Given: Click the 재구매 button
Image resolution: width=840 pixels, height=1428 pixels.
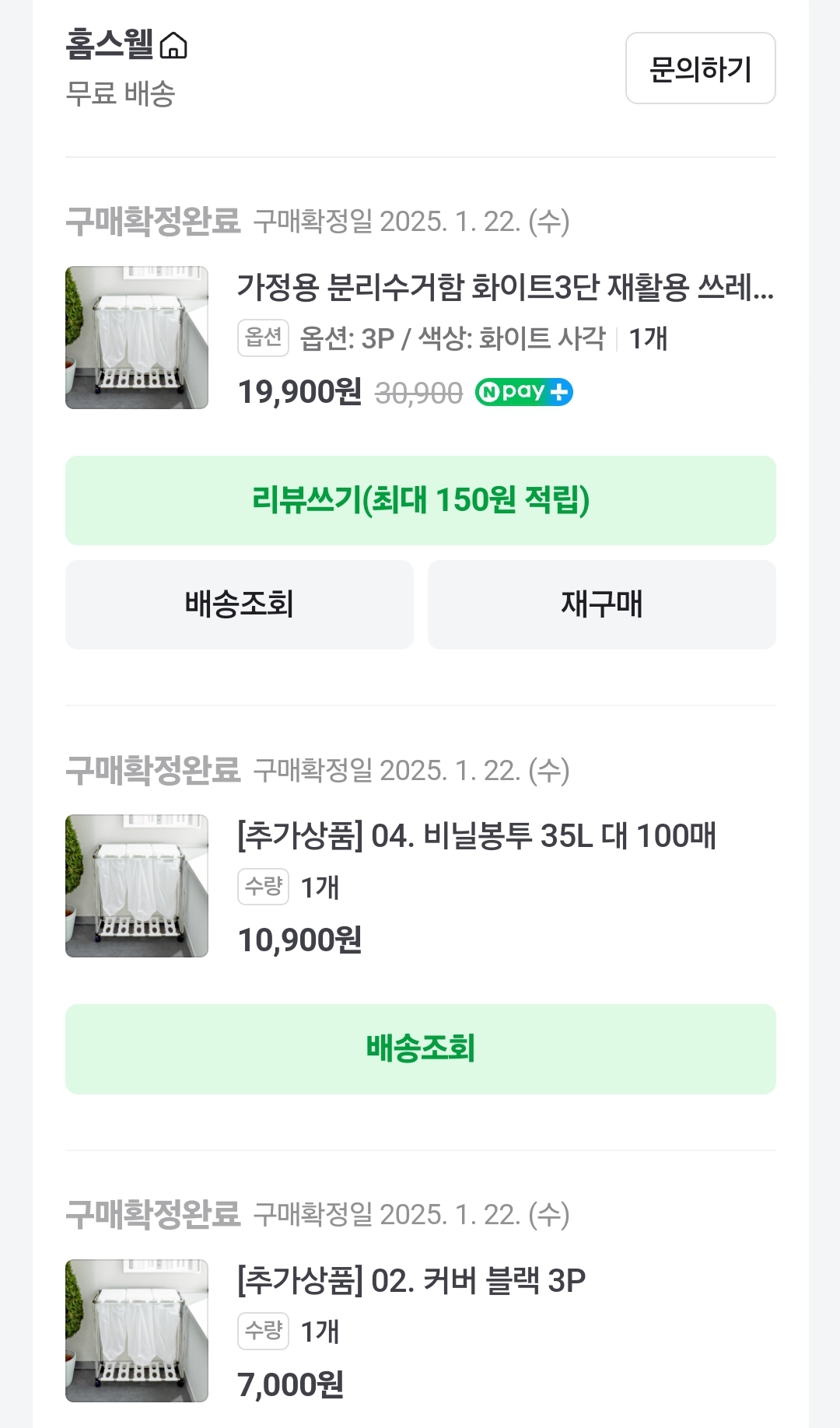Looking at the screenshot, I should pos(602,604).
